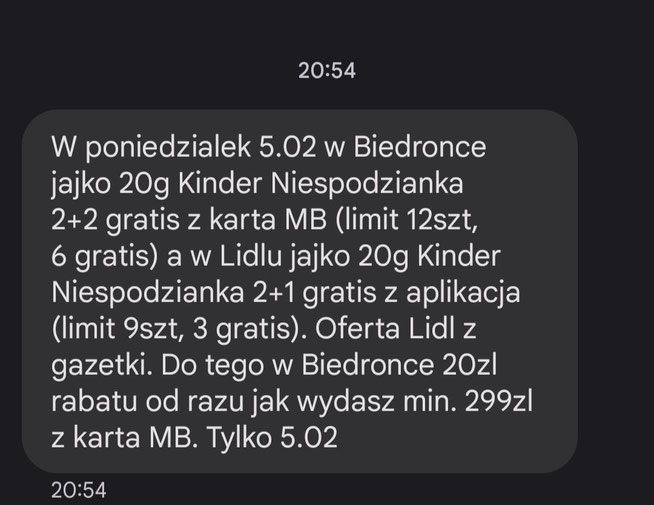Screen dimensions: 654x505
Task: Tap the Biedronka Kinder offer message bubble
Action: [x=300, y=290]
